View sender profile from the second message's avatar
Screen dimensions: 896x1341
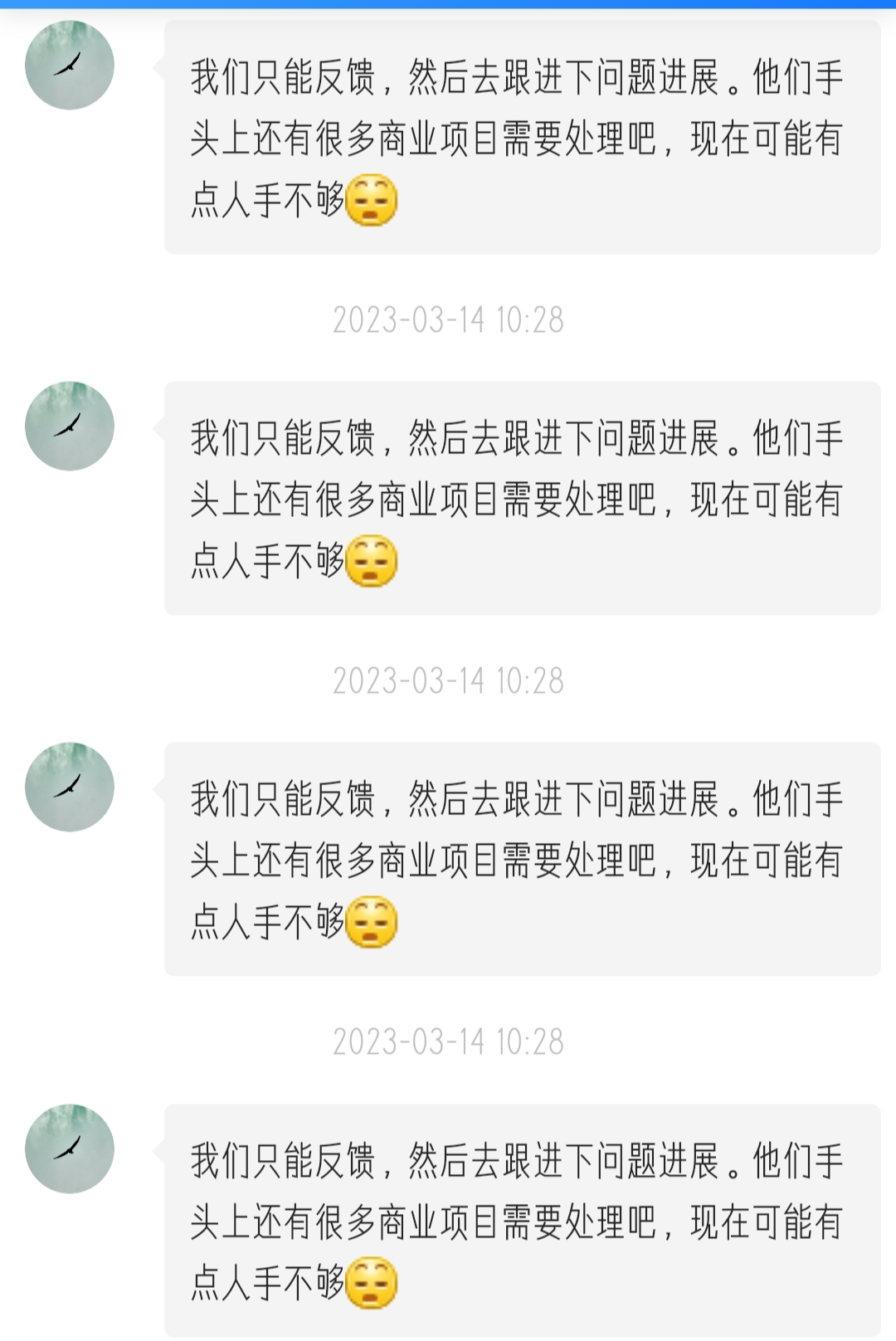[x=70, y=427]
